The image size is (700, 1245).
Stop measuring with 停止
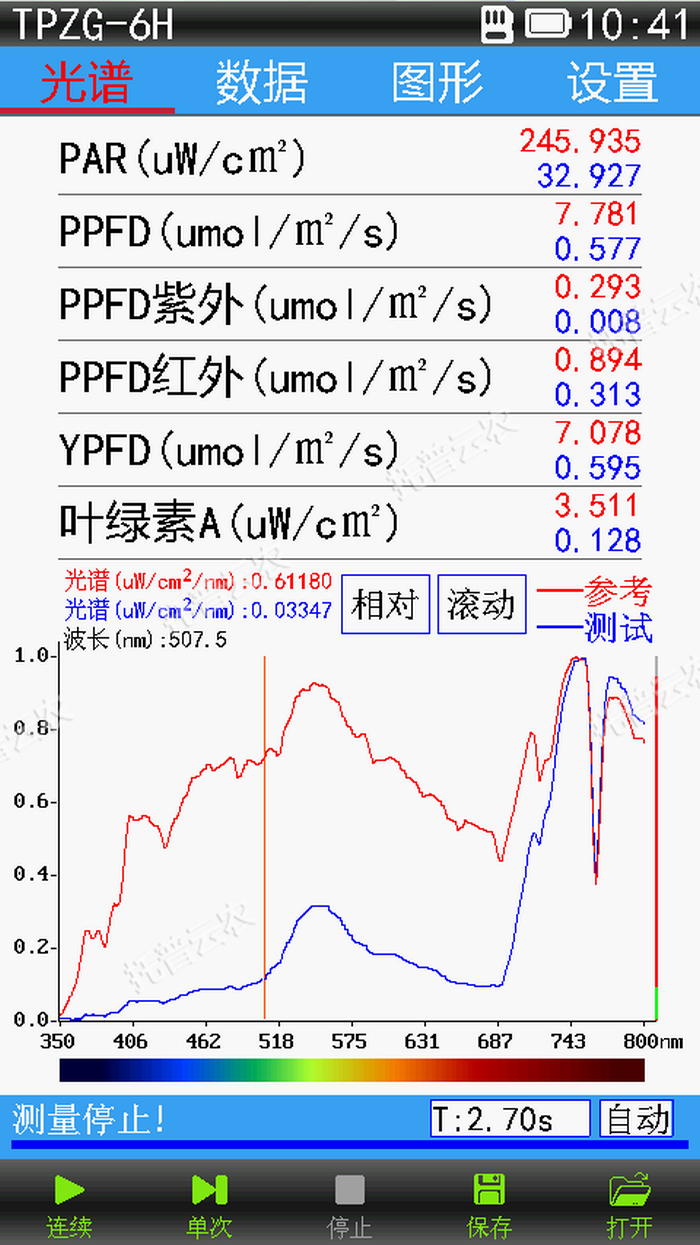click(349, 1205)
